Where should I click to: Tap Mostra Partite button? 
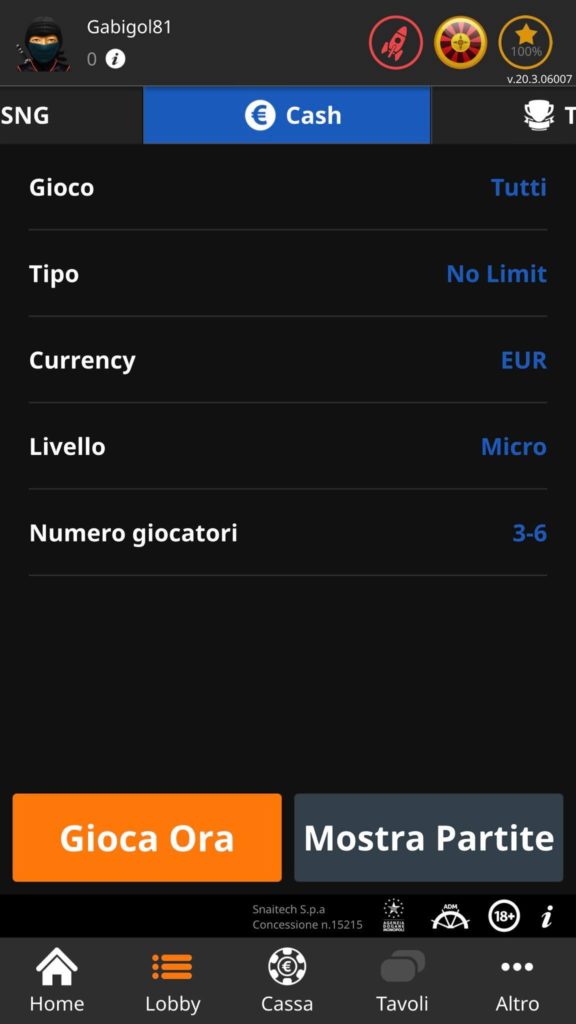pyautogui.click(x=428, y=837)
